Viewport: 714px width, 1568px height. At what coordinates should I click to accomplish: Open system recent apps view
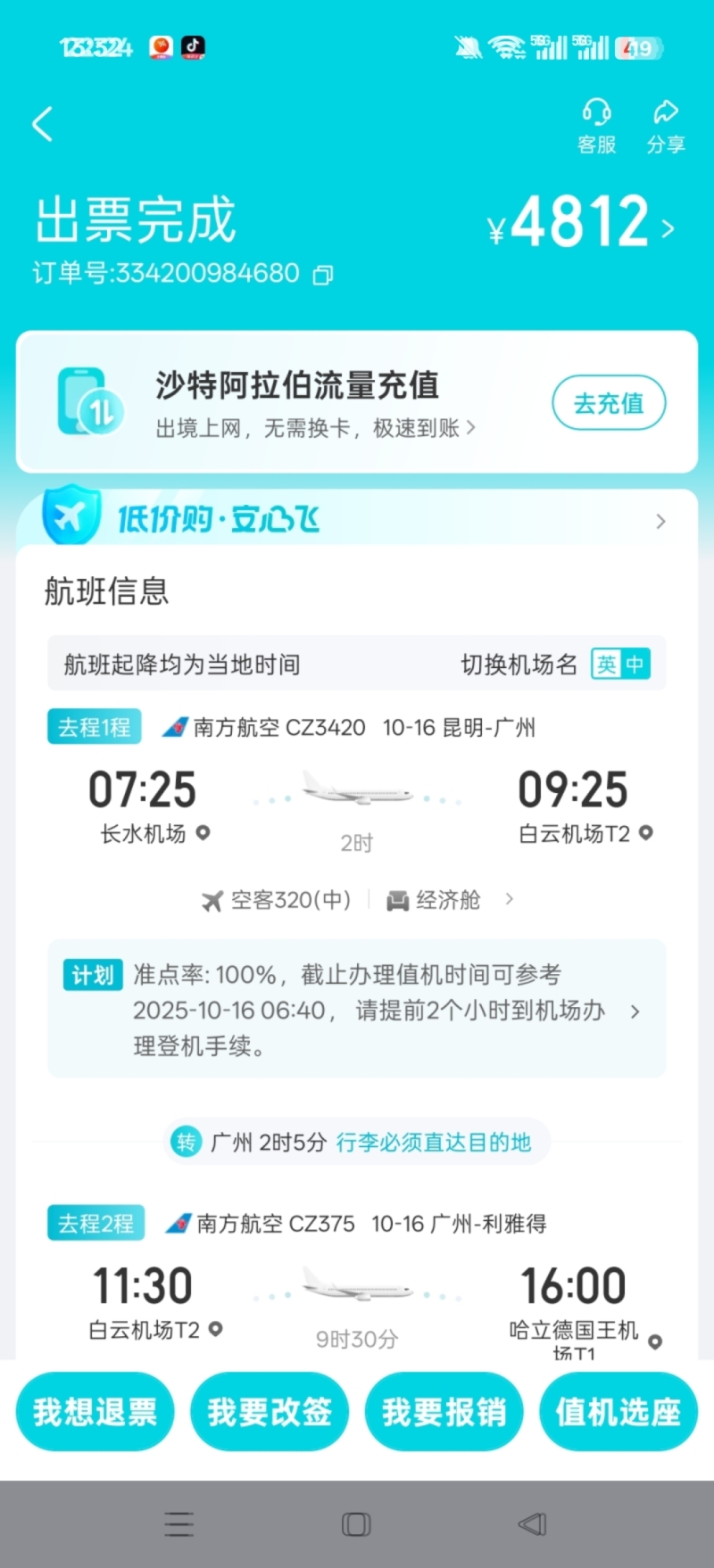tap(178, 1523)
